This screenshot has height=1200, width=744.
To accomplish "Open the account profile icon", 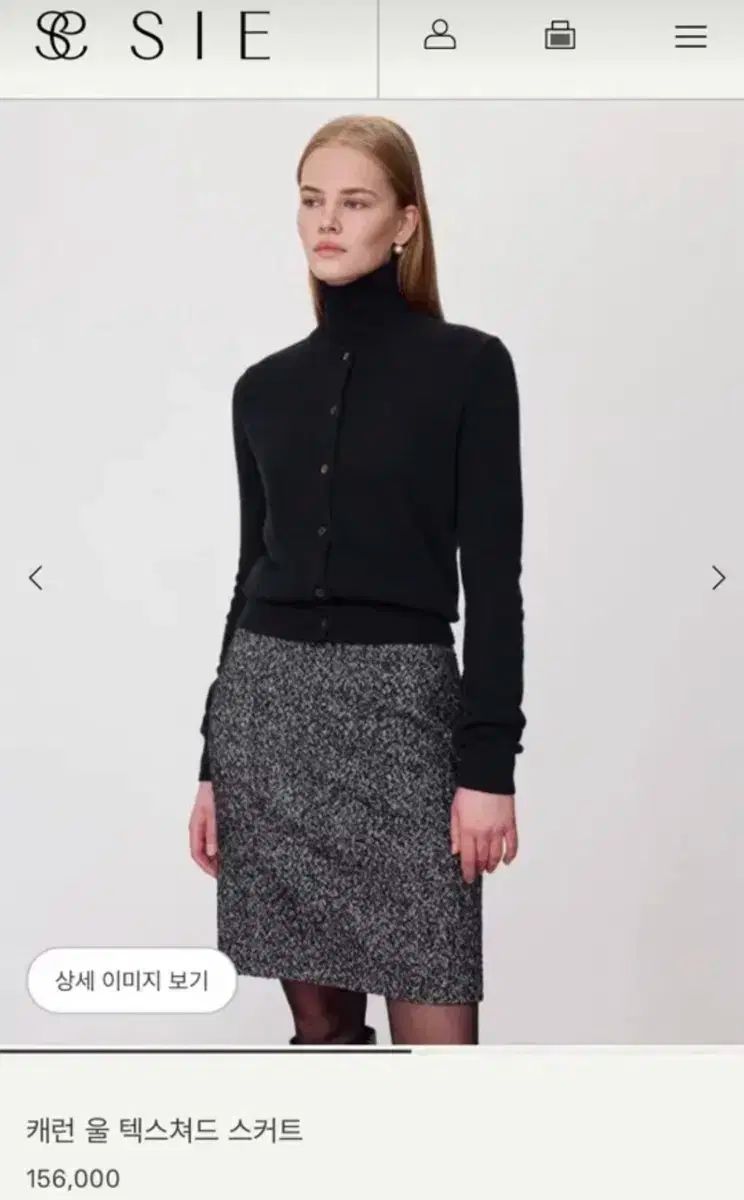I will pos(439,35).
